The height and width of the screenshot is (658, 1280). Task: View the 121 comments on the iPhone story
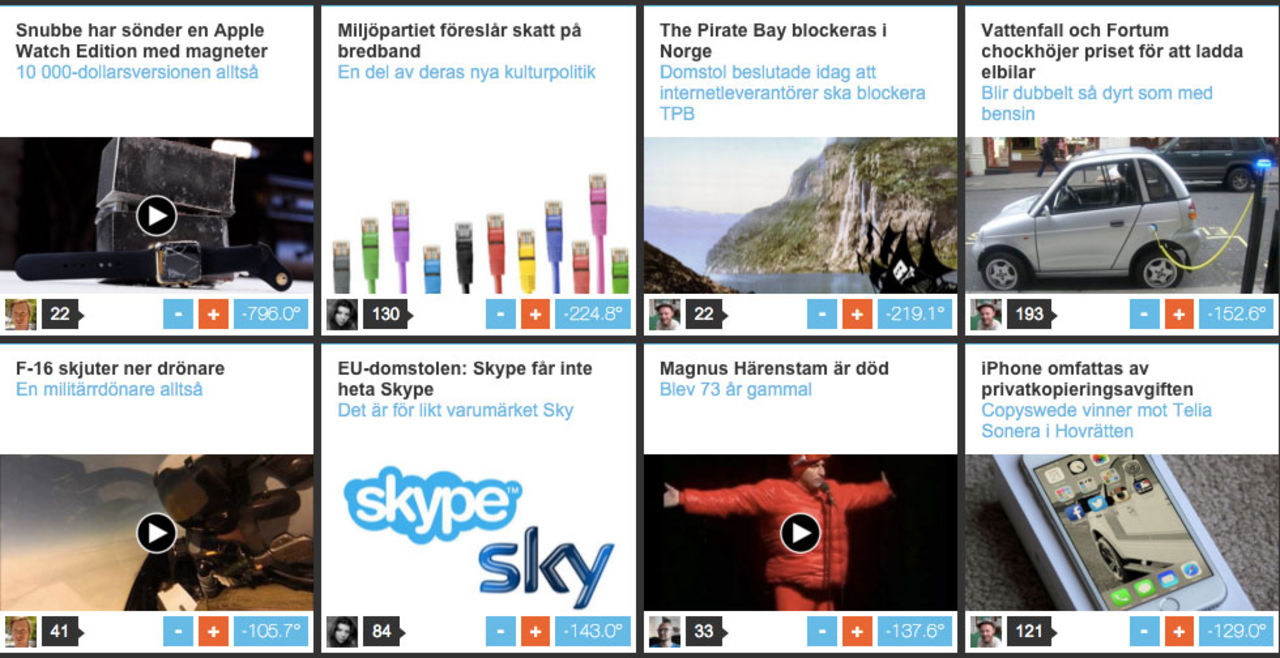[x=1029, y=631]
